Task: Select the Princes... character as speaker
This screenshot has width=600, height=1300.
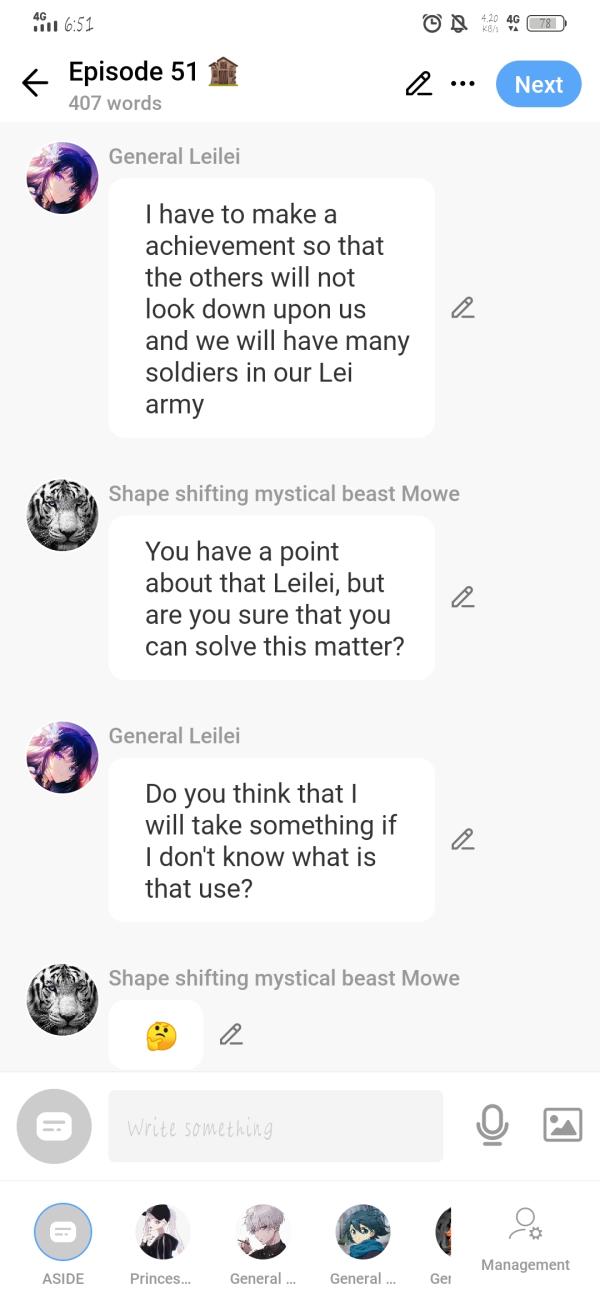Action: [162, 1231]
